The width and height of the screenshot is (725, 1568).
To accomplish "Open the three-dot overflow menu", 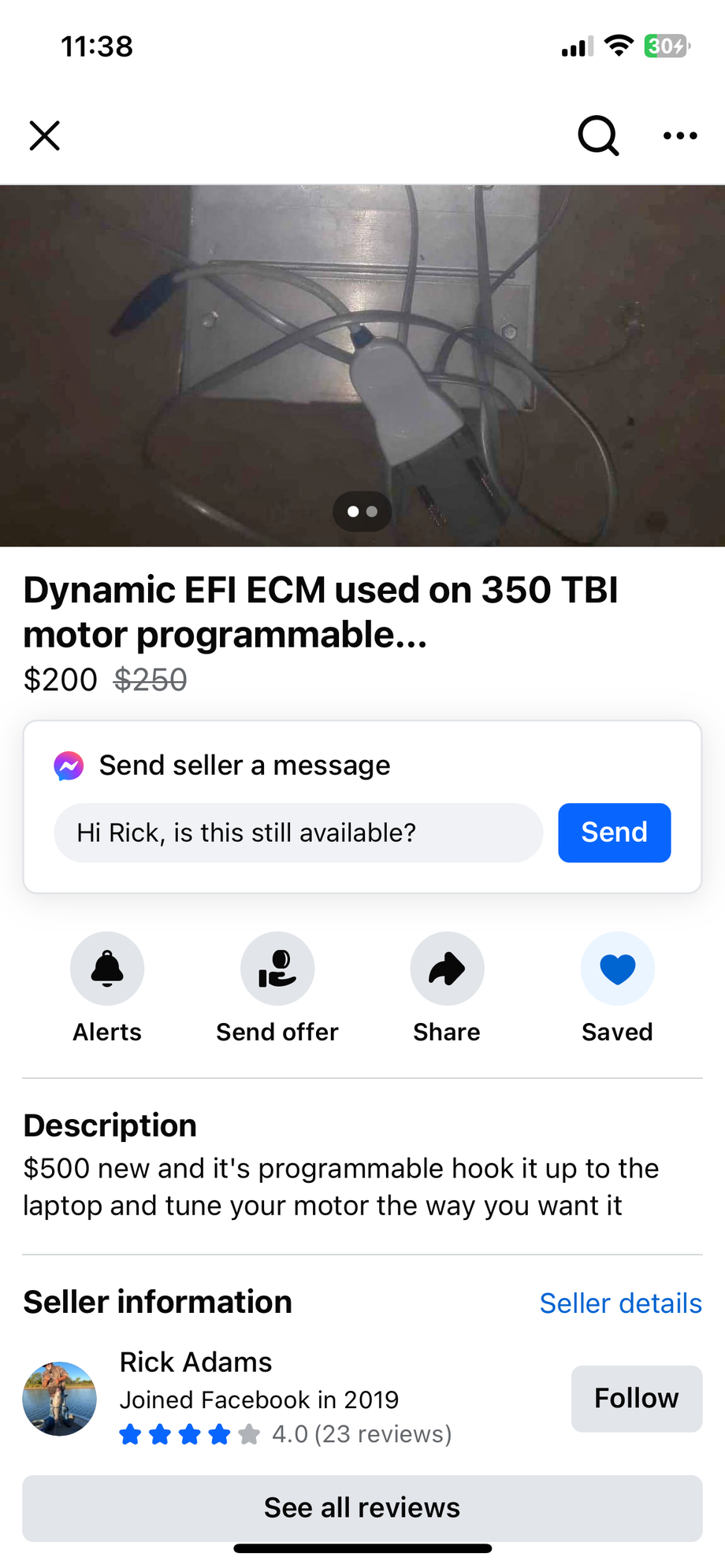I will (680, 135).
